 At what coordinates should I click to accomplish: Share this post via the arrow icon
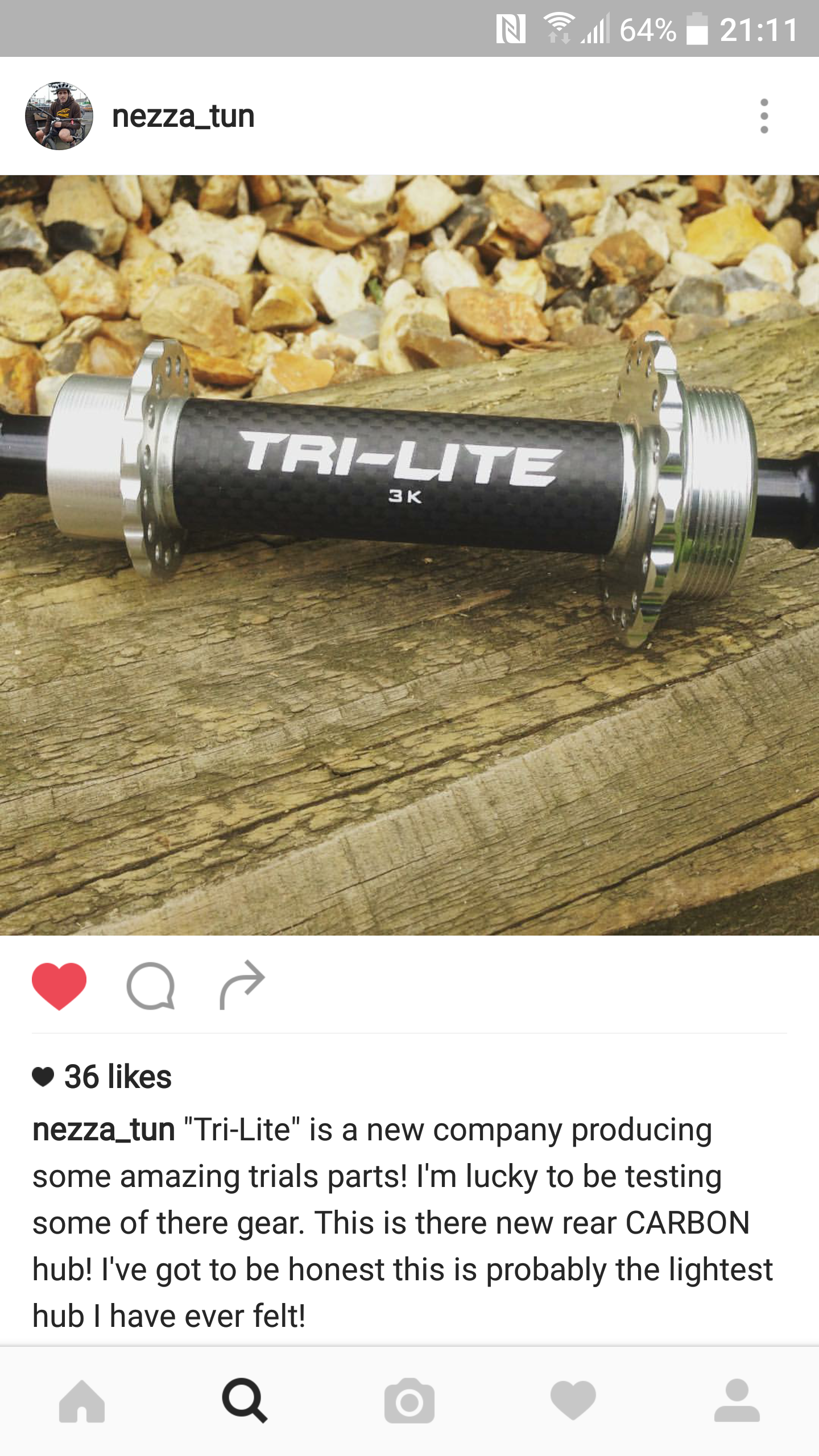tap(242, 985)
